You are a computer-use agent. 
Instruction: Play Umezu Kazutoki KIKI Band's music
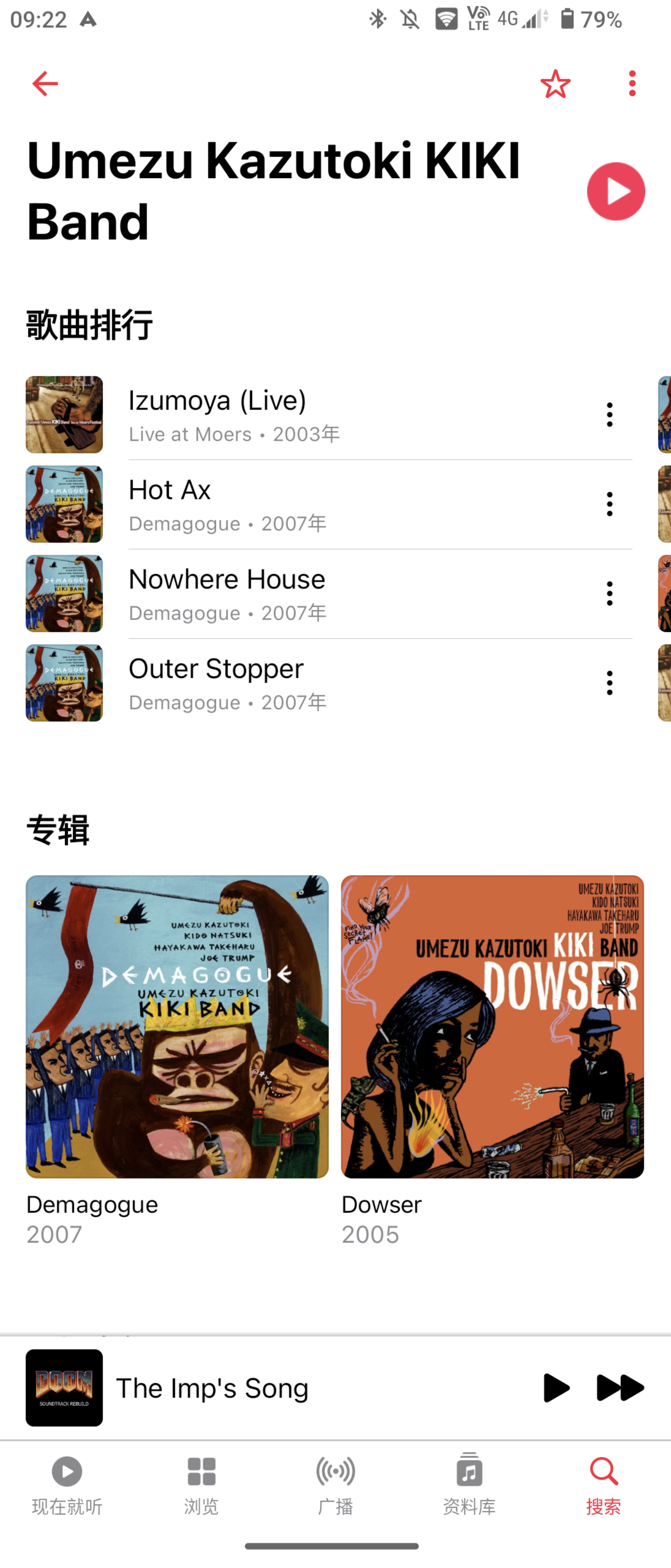[615, 191]
